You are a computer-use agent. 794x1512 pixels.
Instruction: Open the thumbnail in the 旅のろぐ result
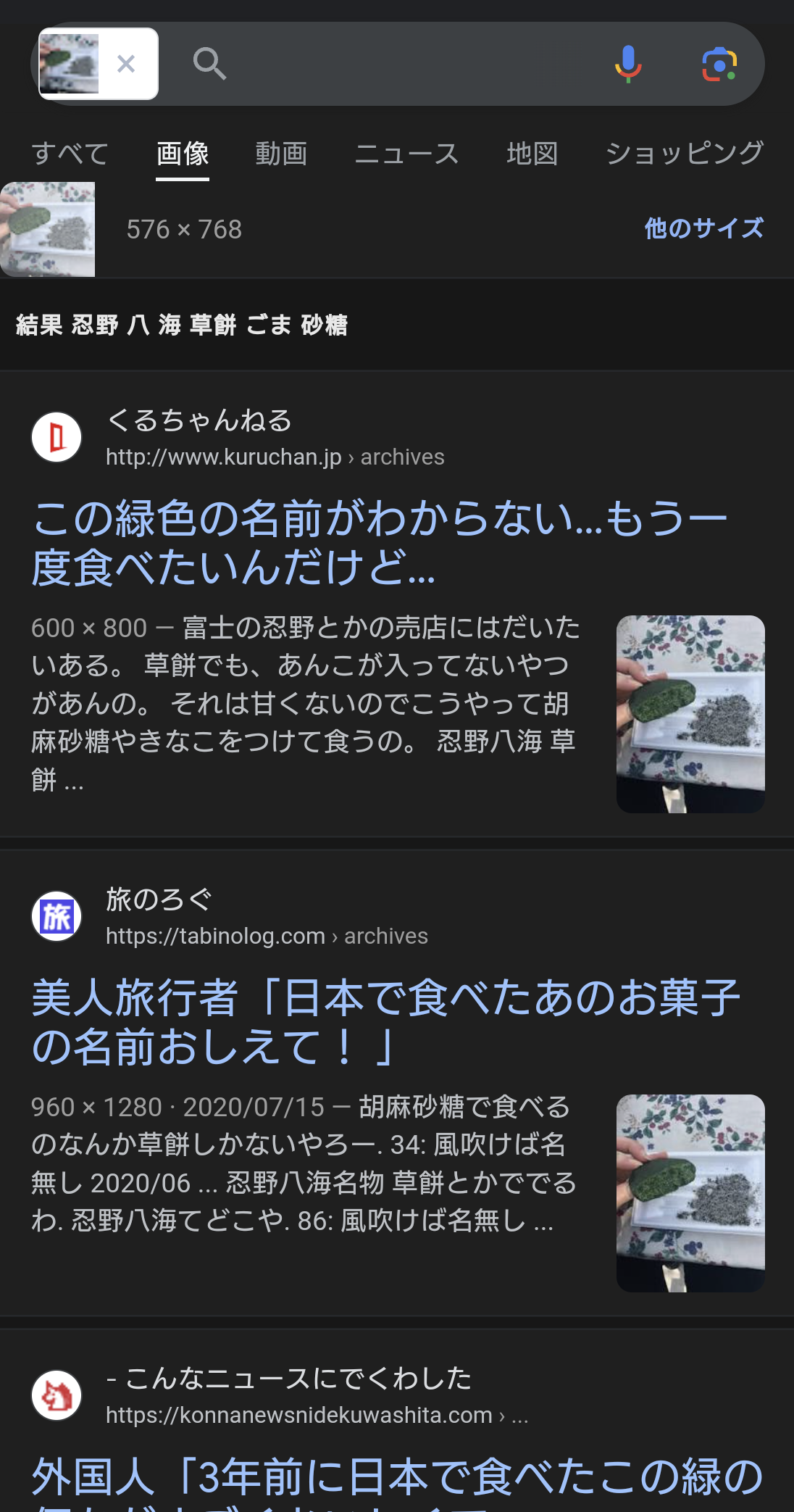click(x=690, y=1193)
